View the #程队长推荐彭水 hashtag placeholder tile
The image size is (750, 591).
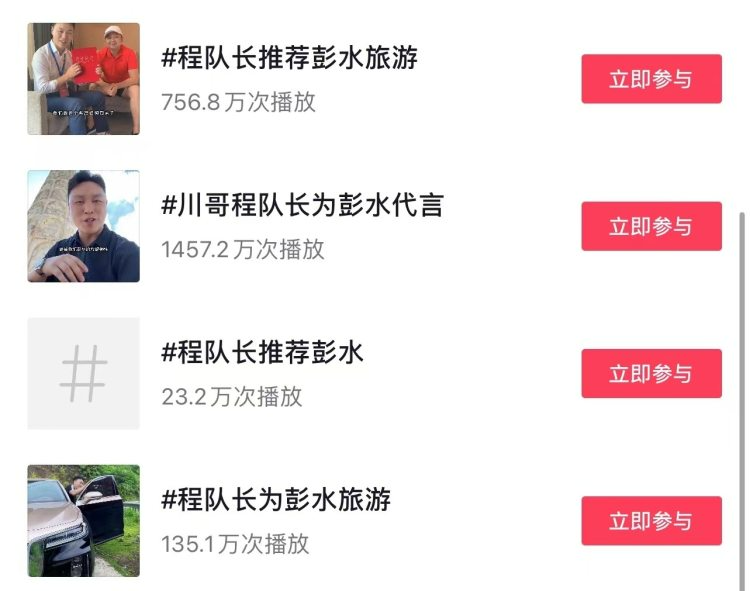(x=83, y=373)
